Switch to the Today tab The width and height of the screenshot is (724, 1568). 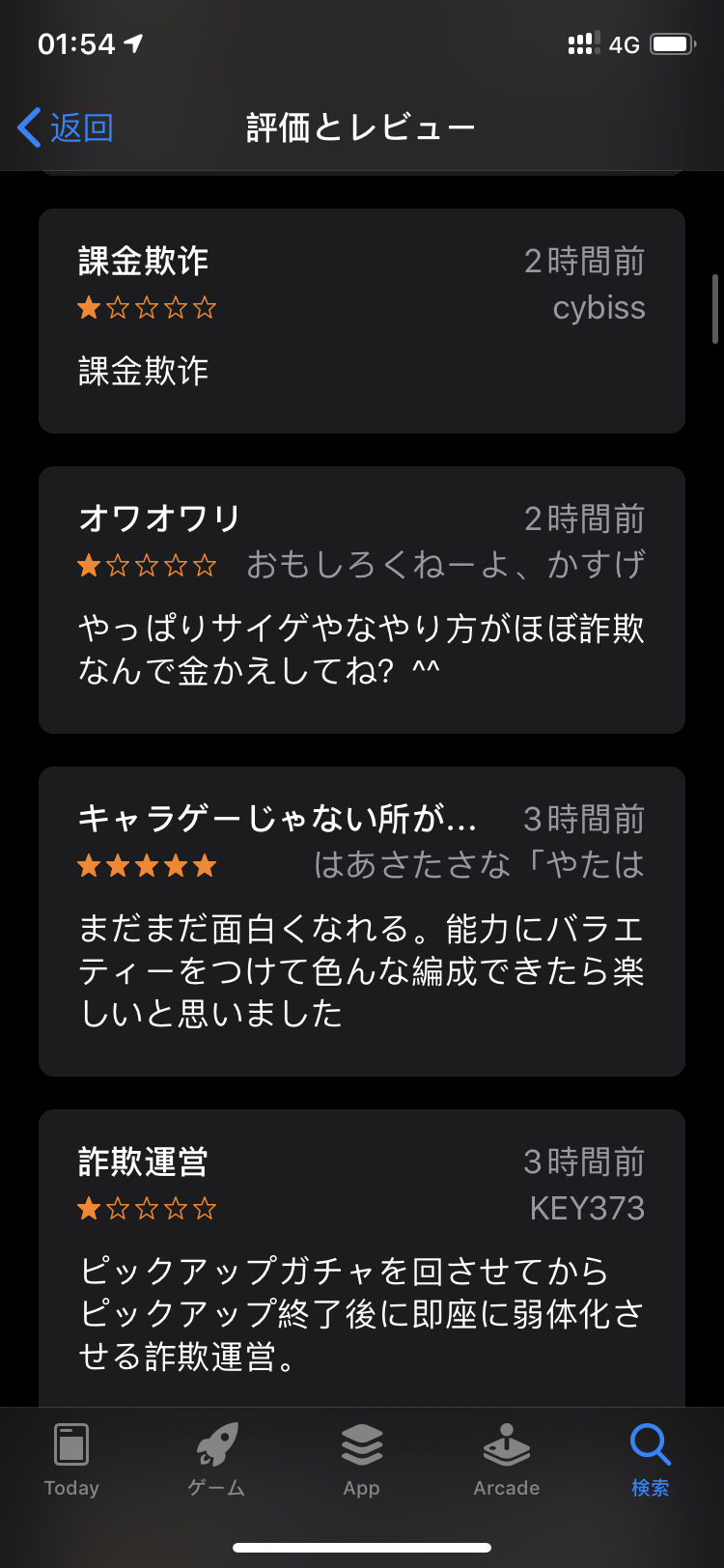(x=71, y=1460)
